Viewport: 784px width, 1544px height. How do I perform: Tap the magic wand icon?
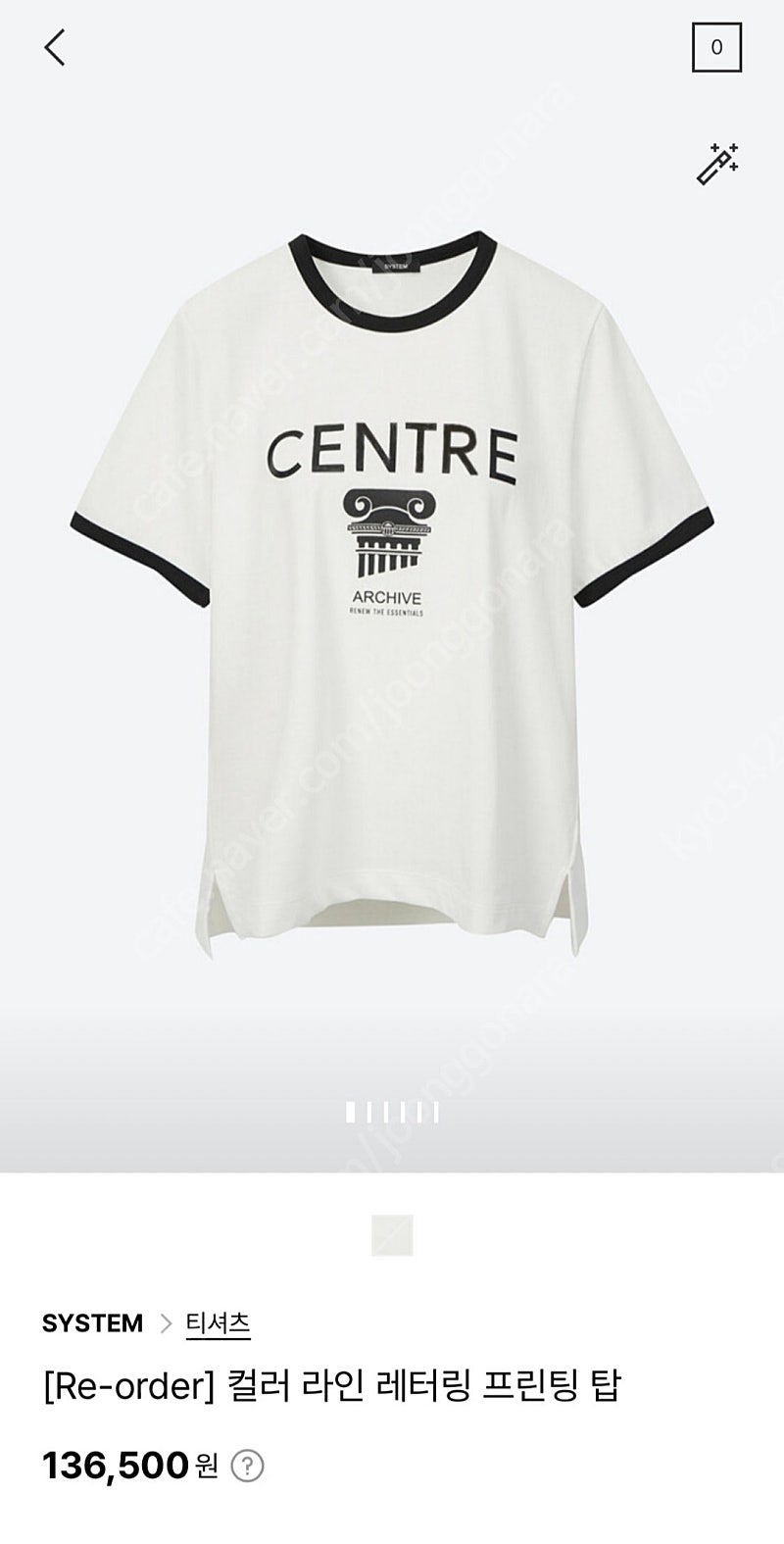click(x=717, y=164)
